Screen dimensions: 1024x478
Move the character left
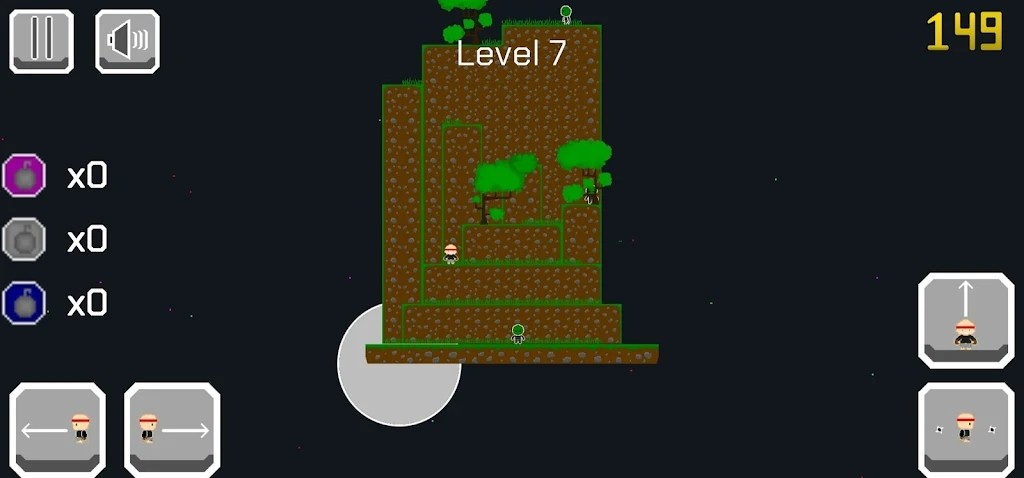point(57,429)
